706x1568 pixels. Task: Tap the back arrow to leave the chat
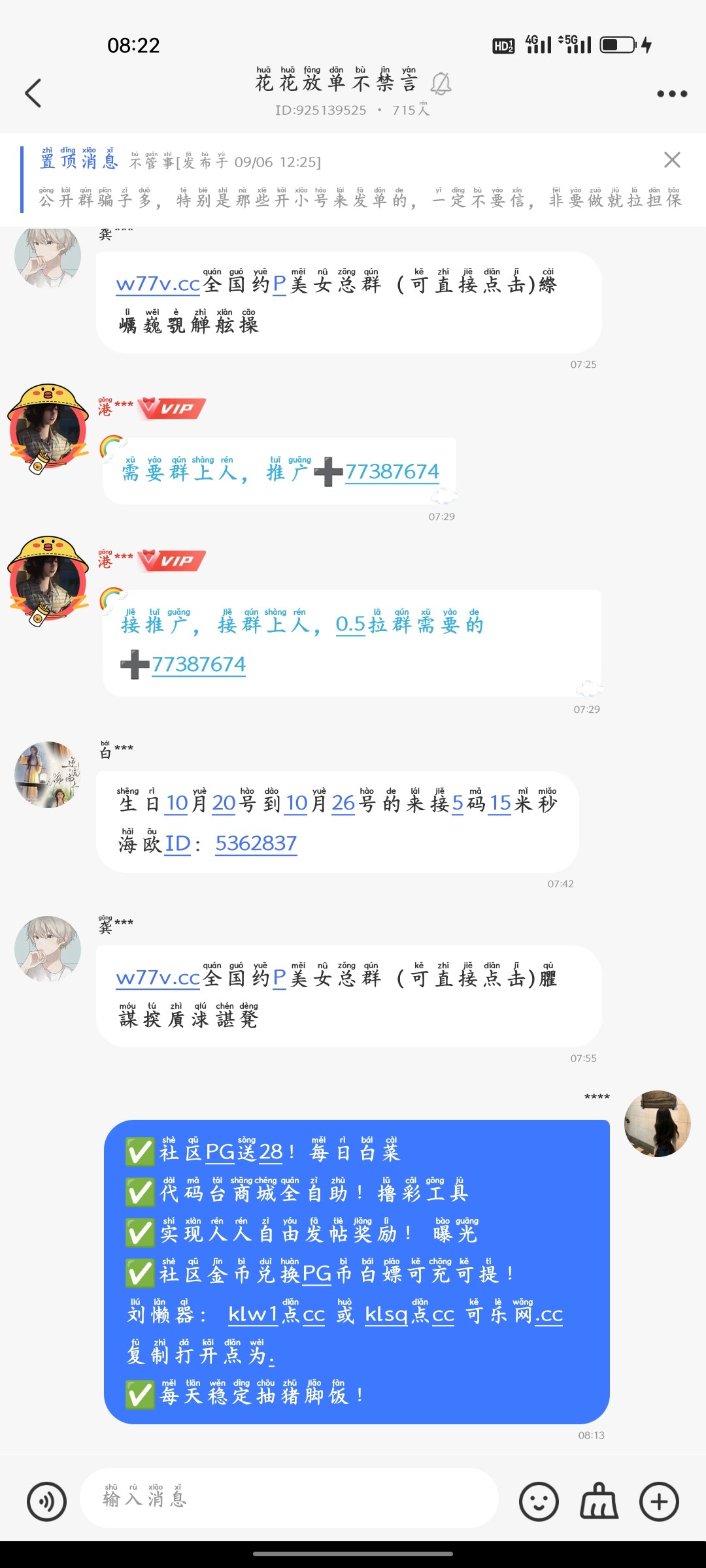point(32,91)
